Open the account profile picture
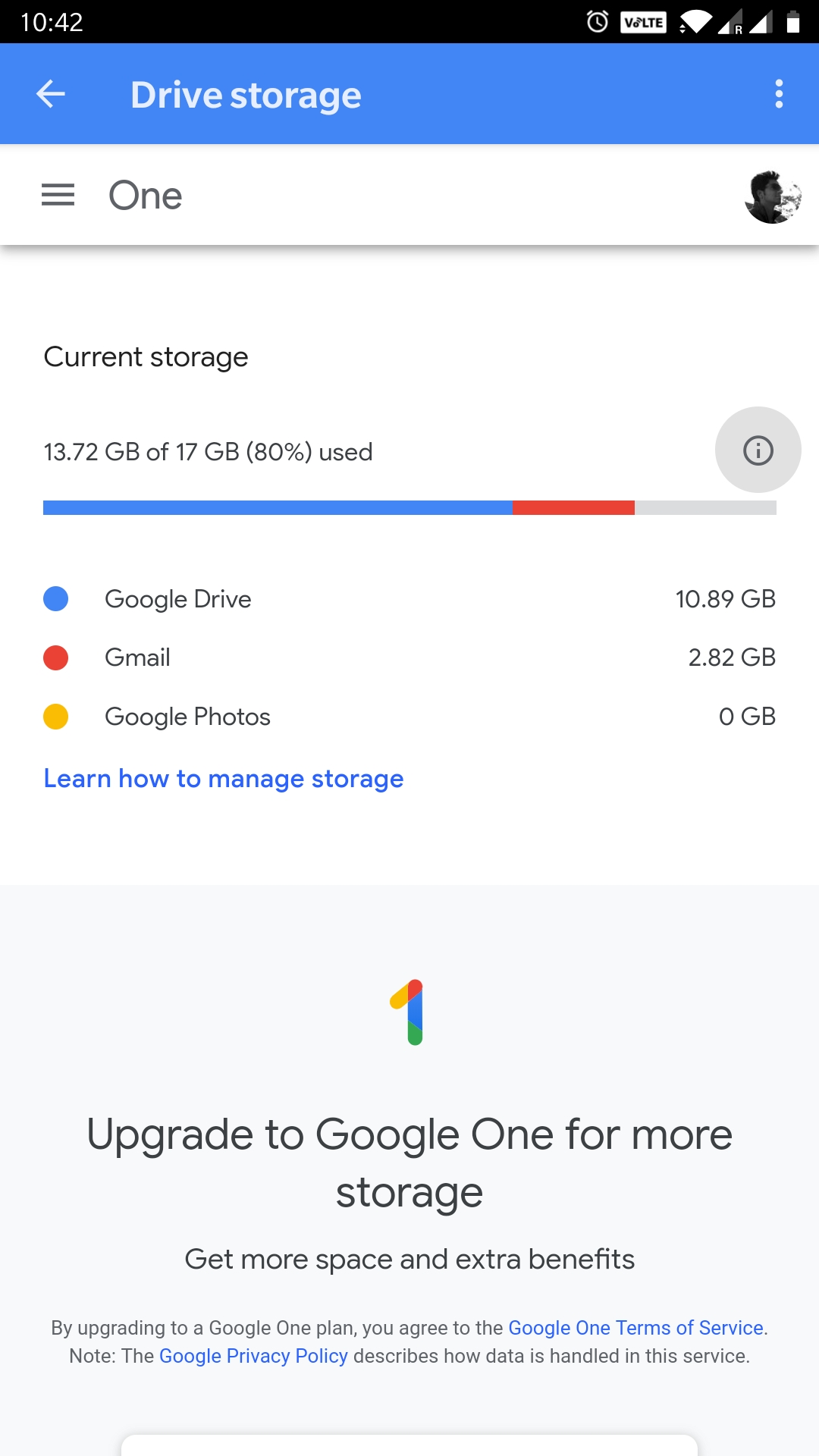The height and width of the screenshot is (1456, 819). point(773,197)
